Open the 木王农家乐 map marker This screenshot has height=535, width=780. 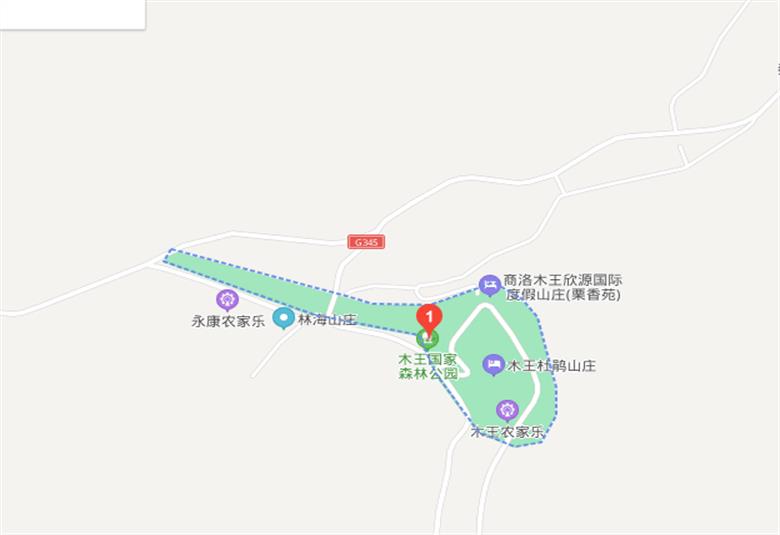pos(507,410)
